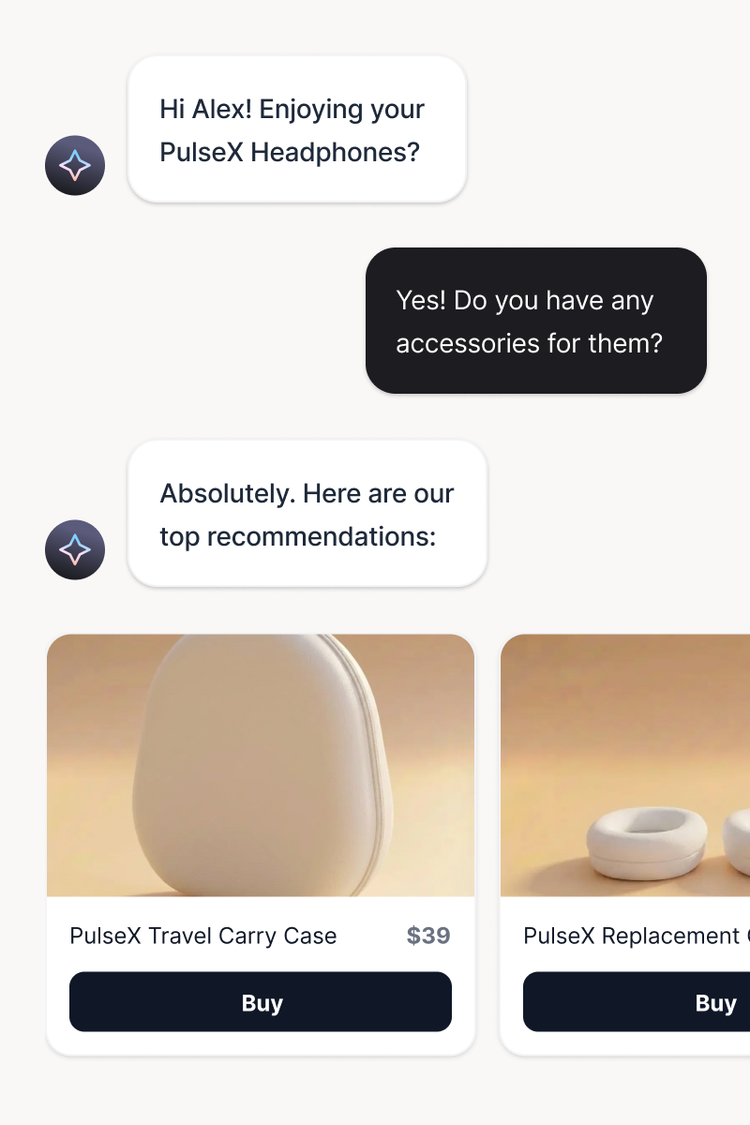Click the Buy button for the Travel Carry Case
750x1125 pixels.
pos(260,1001)
